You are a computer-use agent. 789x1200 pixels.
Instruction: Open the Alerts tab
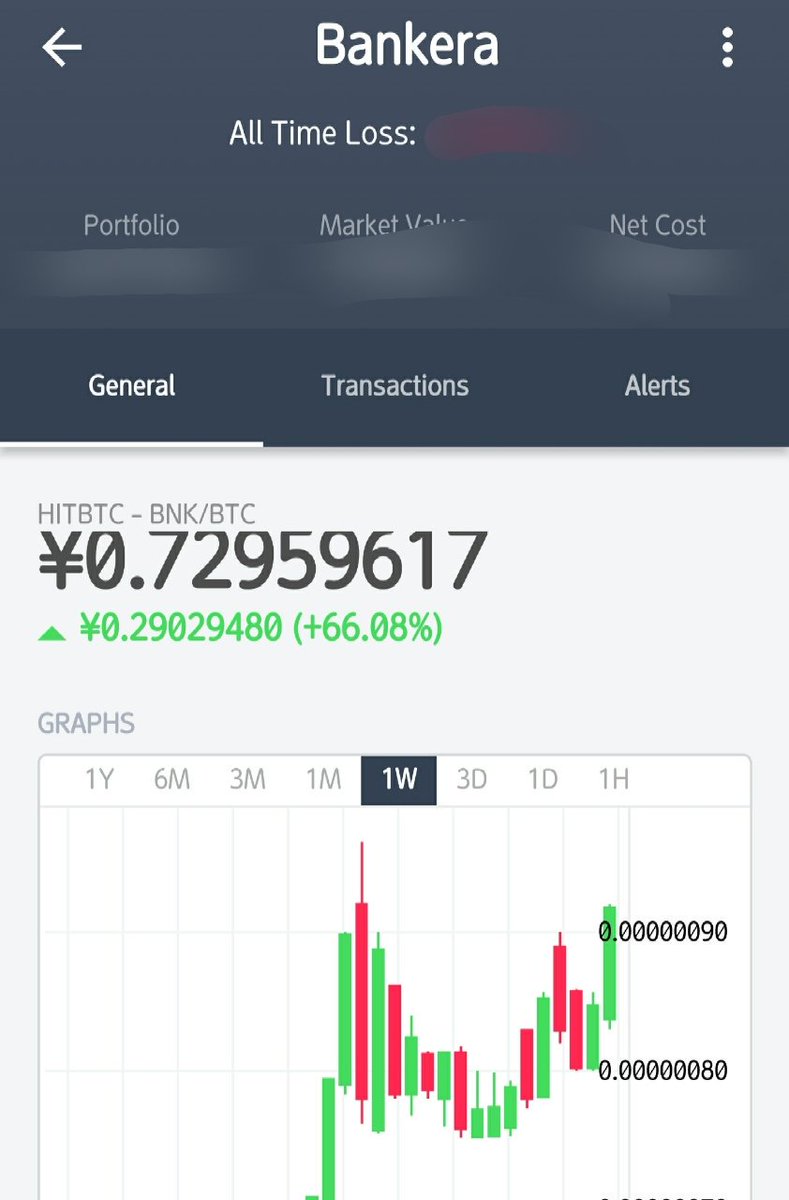click(657, 386)
